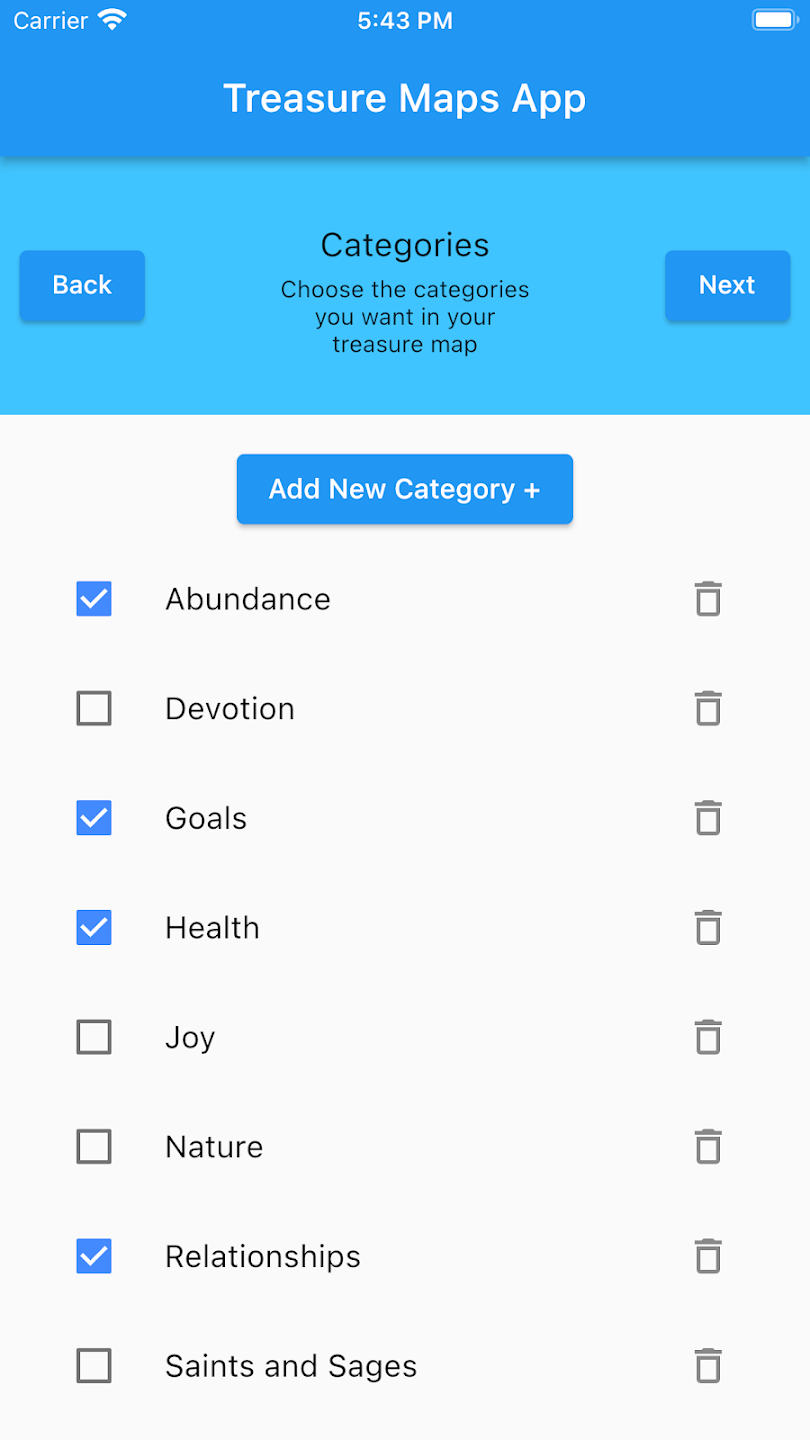Delete the Abundance category
The height and width of the screenshot is (1440, 810).
(708, 599)
